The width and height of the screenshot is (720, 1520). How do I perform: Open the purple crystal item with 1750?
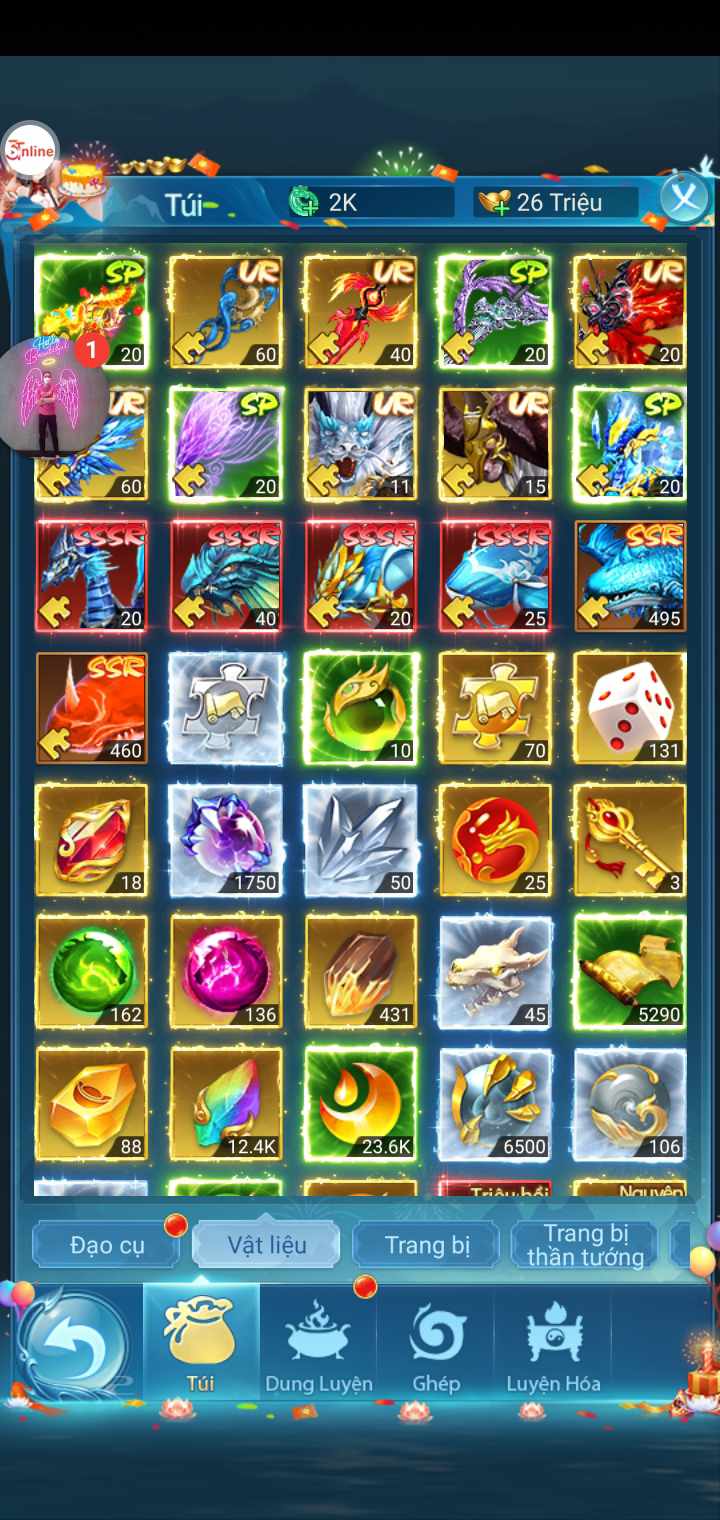(225, 839)
